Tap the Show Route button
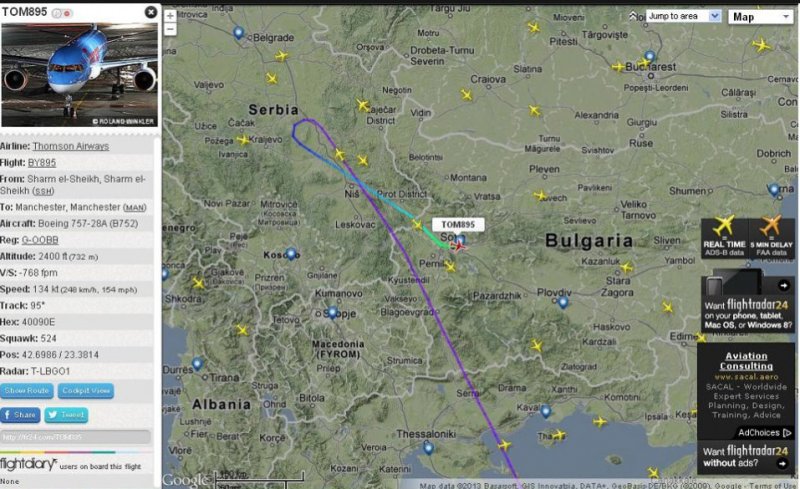Viewport: 800px width, 489px height. [27, 390]
